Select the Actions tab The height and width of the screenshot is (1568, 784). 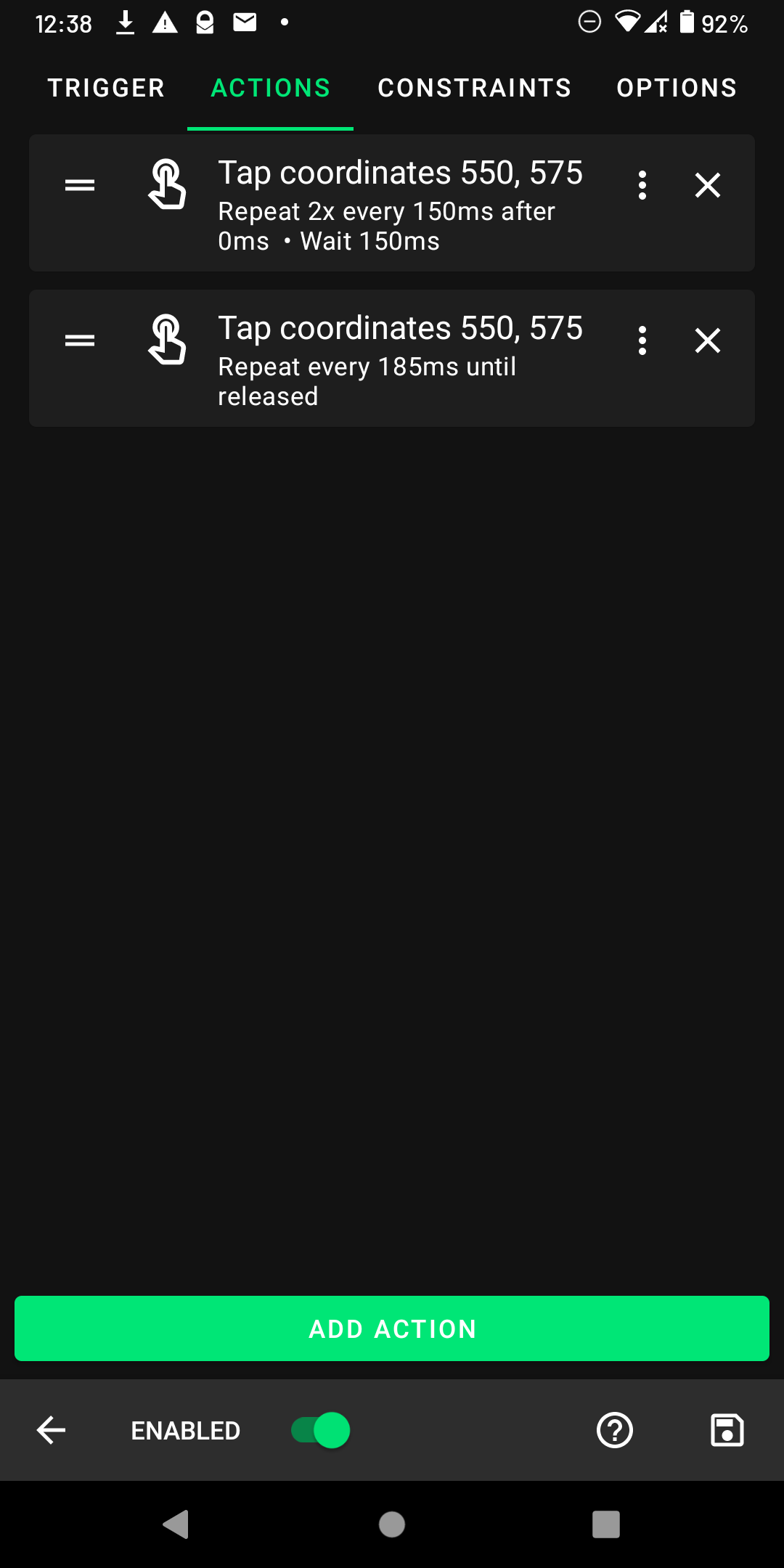tap(270, 88)
